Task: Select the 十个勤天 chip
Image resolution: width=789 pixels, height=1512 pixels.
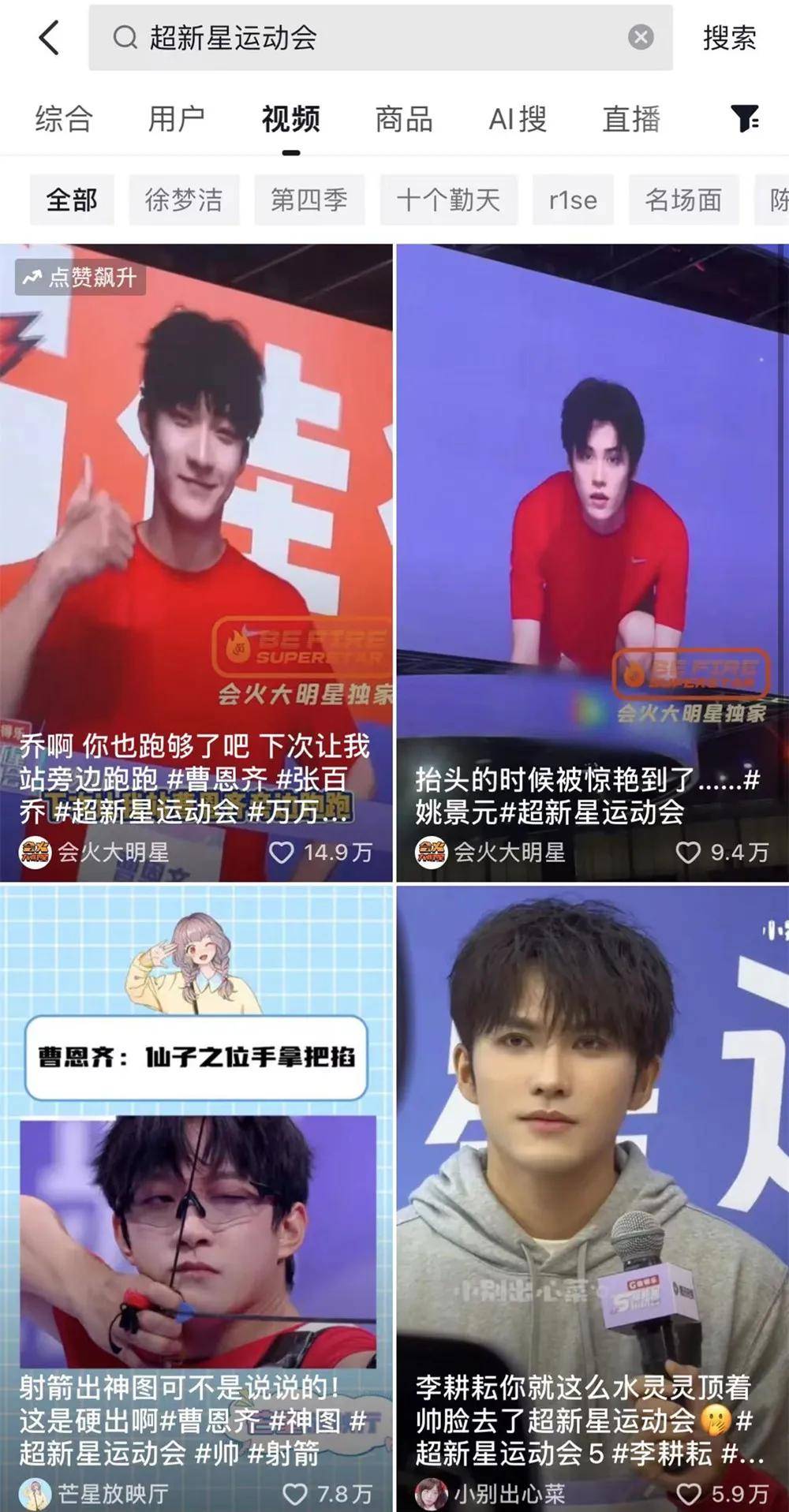Action: click(448, 200)
